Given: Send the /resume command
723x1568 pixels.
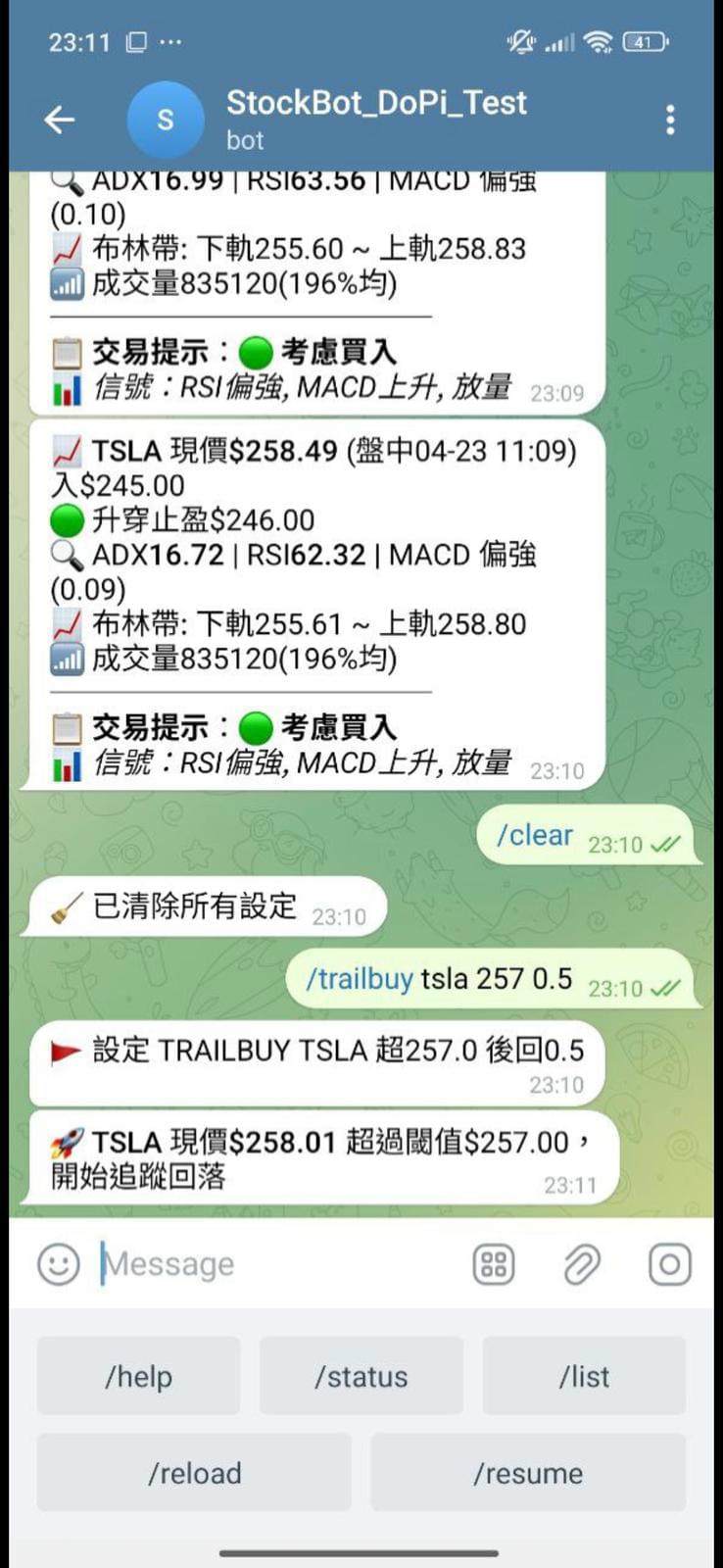Looking at the screenshot, I should 527,1472.
